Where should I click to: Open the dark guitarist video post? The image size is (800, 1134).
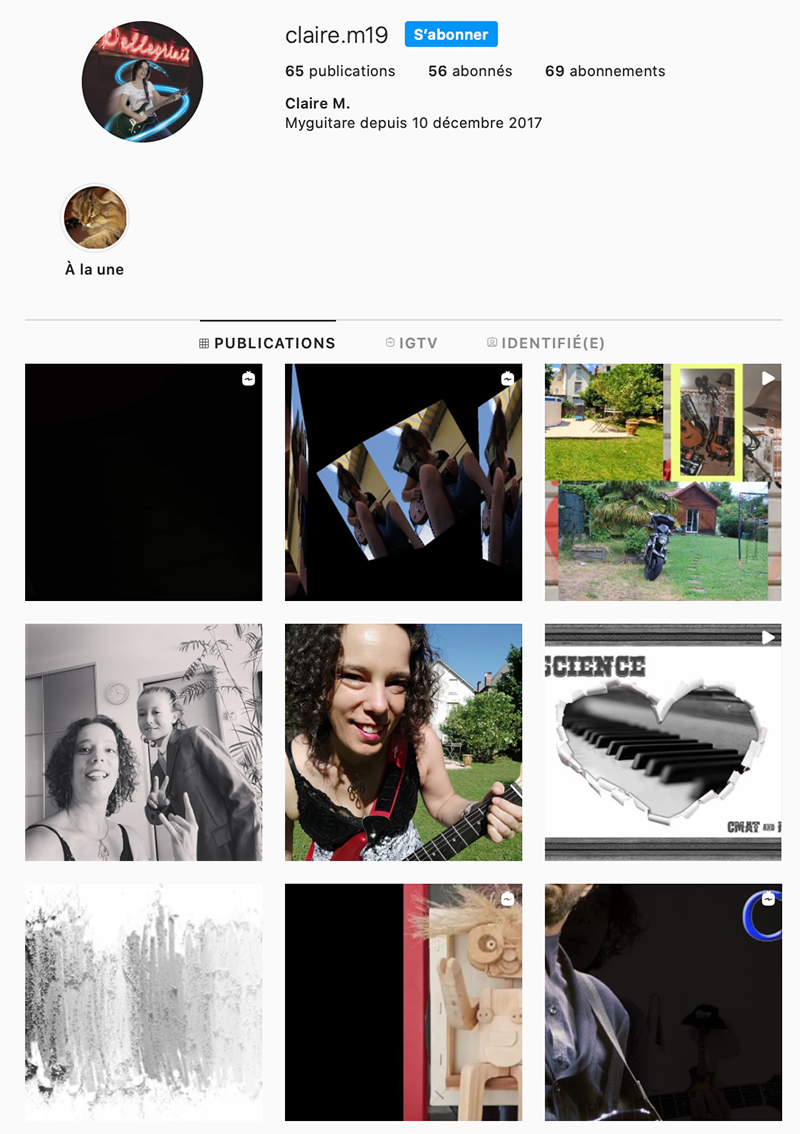tap(663, 1002)
